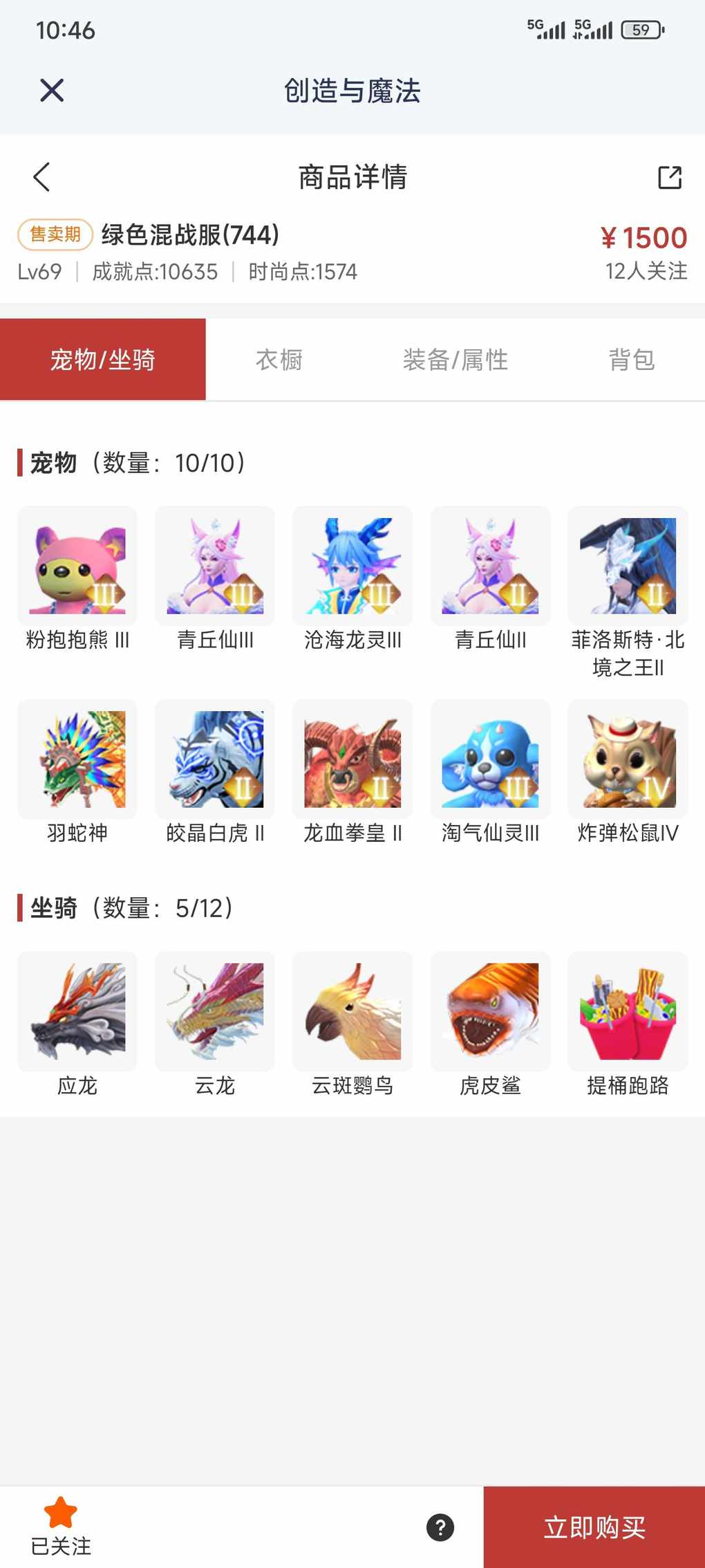Select the 宠物/坐骑 tab
This screenshot has height=1568, width=705.
pos(103,360)
